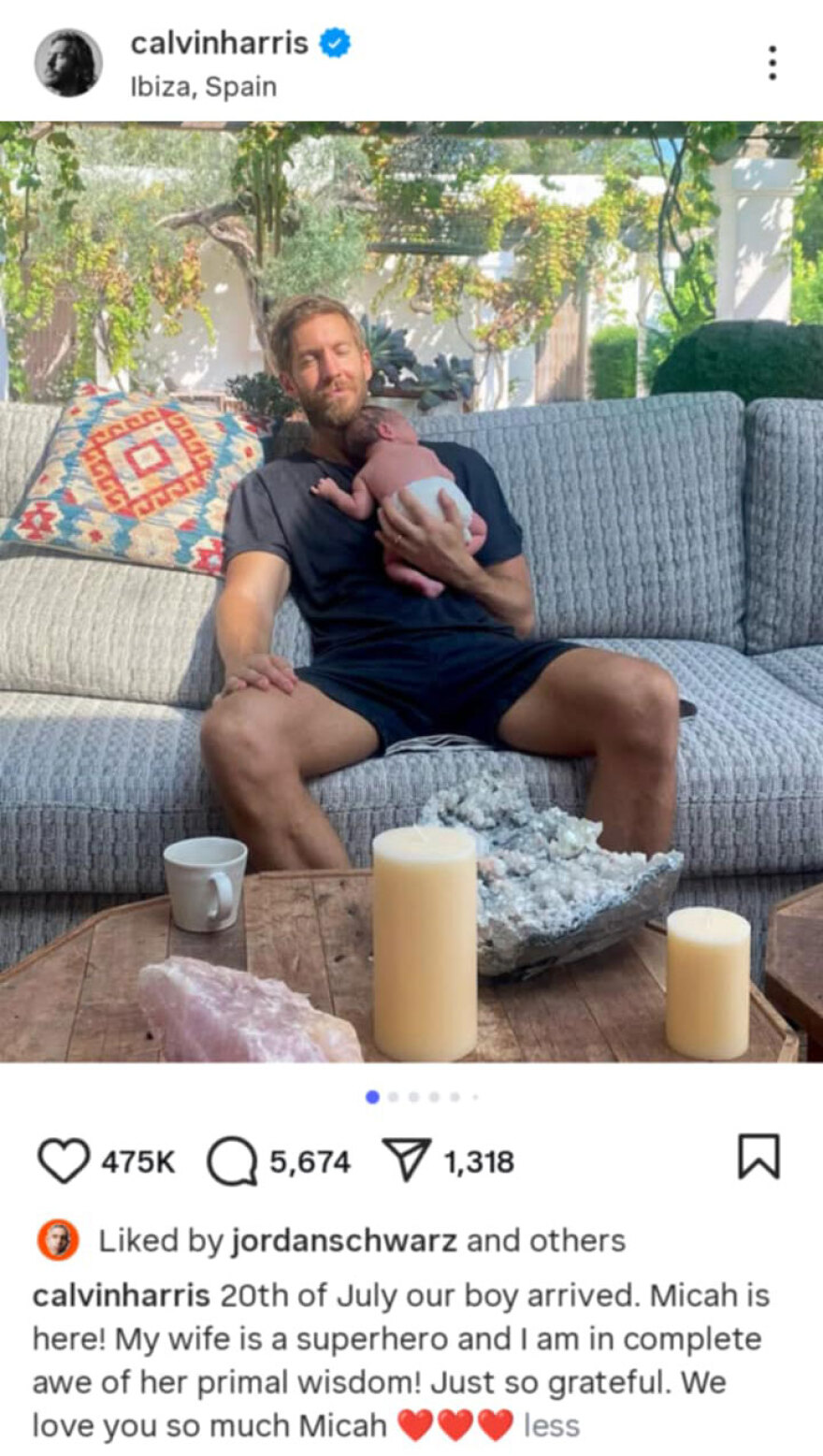View others who liked the post
Image resolution: width=823 pixels, height=1456 pixels.
click(x=576, y=1241)
